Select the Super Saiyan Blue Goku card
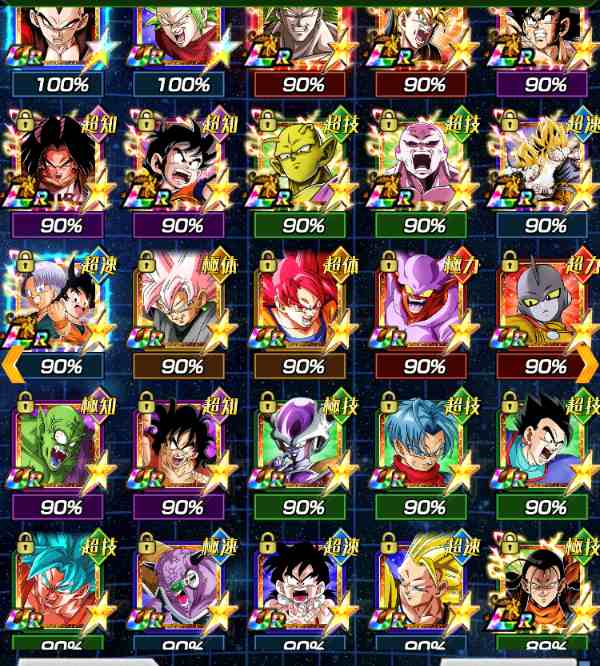The height and width of the screenshot is (666, 600). tap(60, 582)
